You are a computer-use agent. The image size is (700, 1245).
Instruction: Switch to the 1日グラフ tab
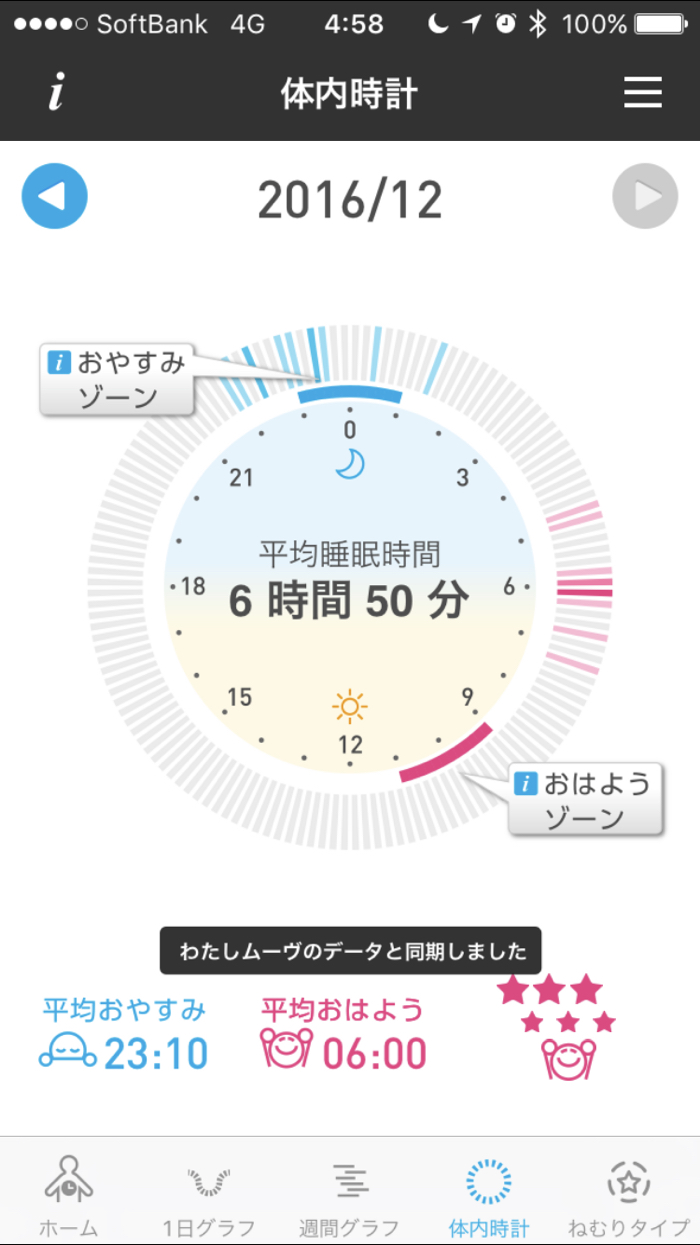click(x=209, y=1193)
